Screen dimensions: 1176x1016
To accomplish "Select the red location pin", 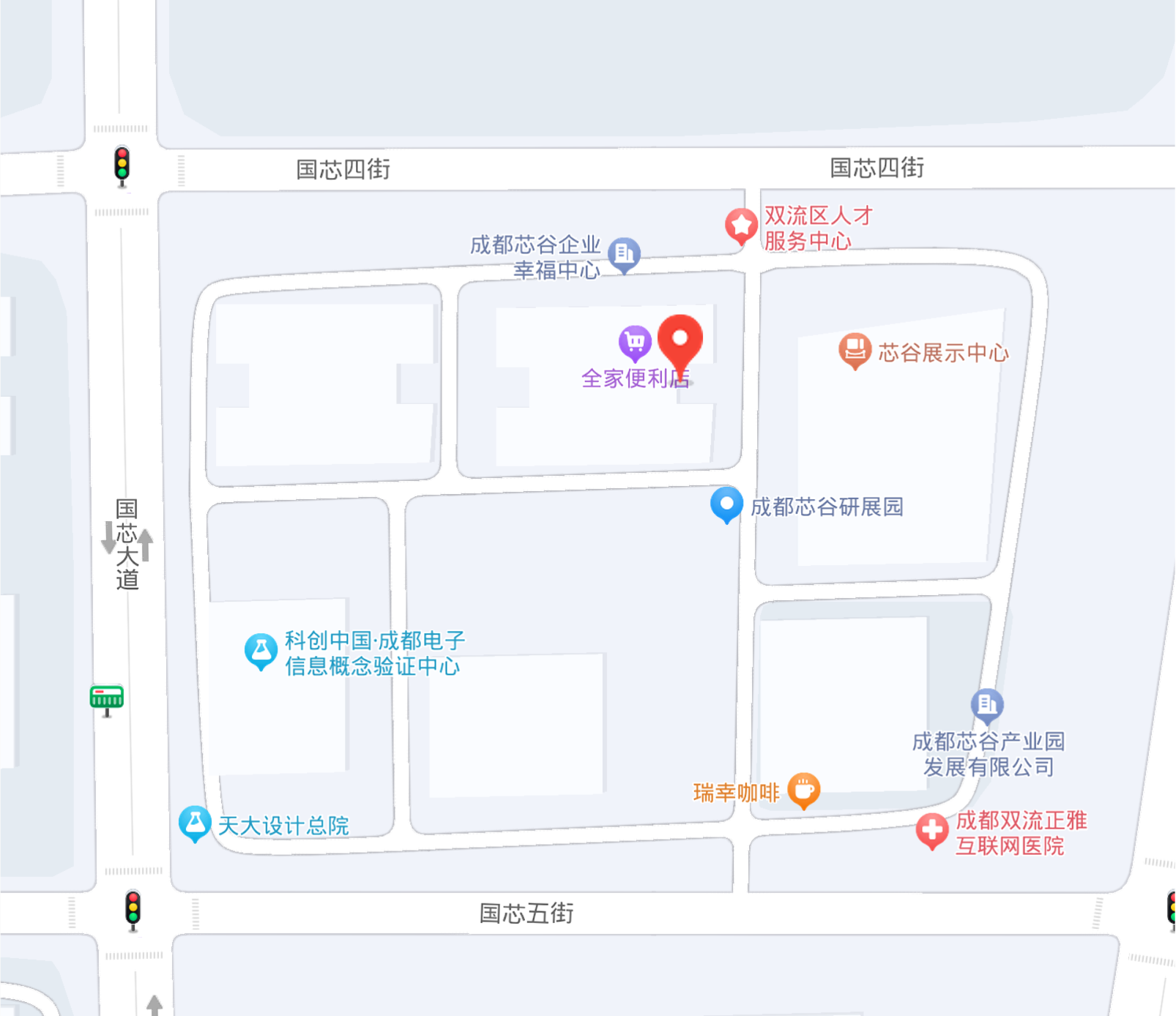I will click(x=680, y=340).
